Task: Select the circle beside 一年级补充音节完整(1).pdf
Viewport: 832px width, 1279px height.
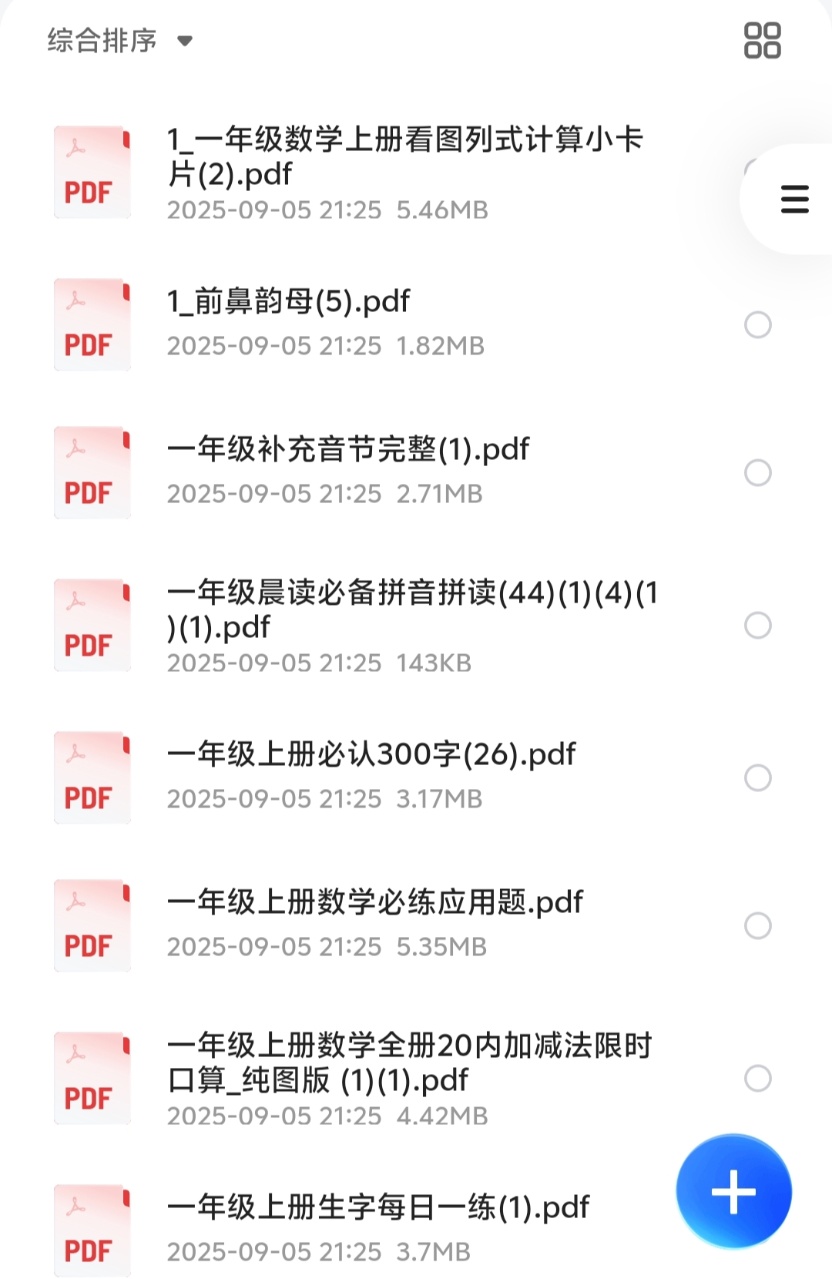Action: pyautogui.click(x=758, y=472)
